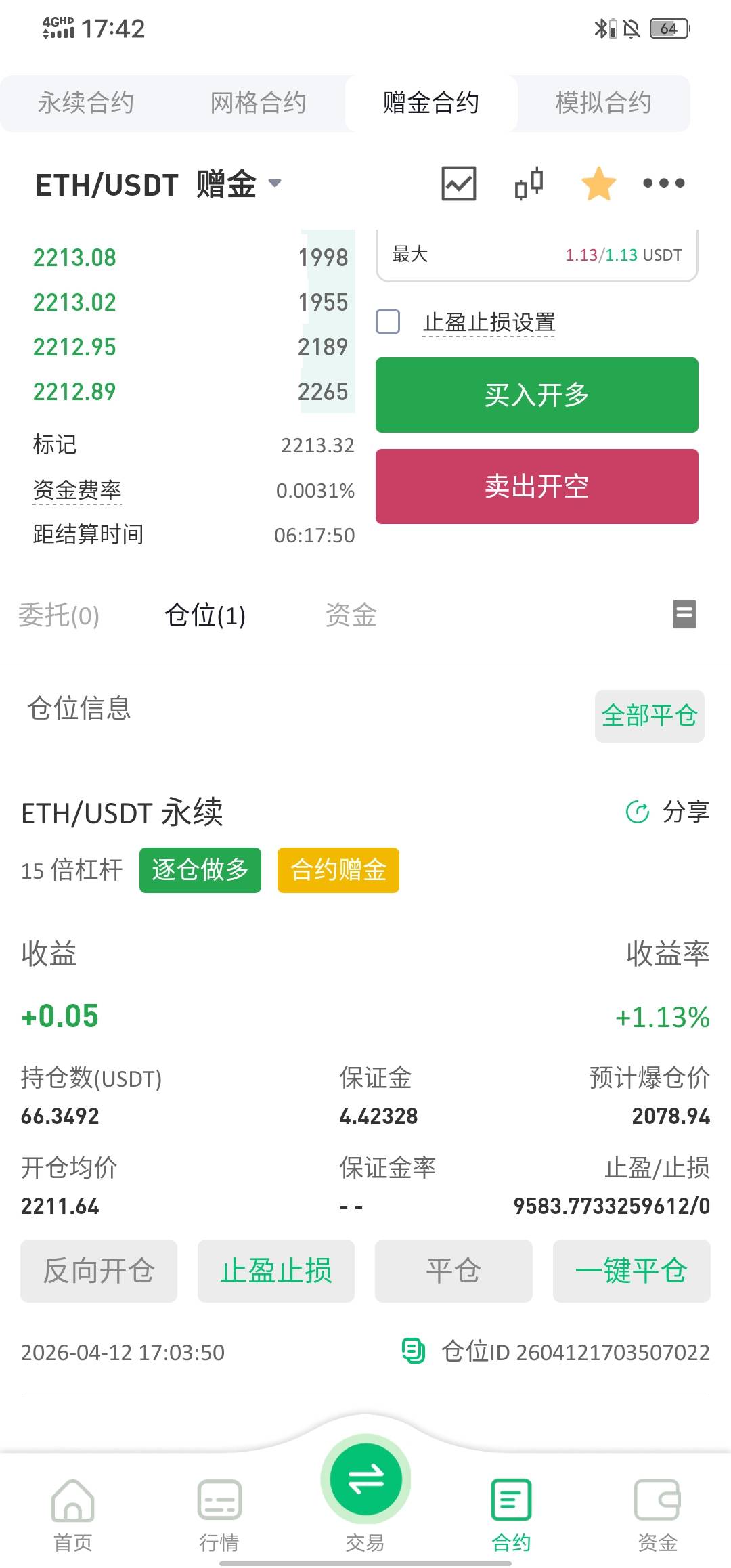731x1568 pixels.
Task: Open the three-dot overflow menu
Action: (663, 183)
